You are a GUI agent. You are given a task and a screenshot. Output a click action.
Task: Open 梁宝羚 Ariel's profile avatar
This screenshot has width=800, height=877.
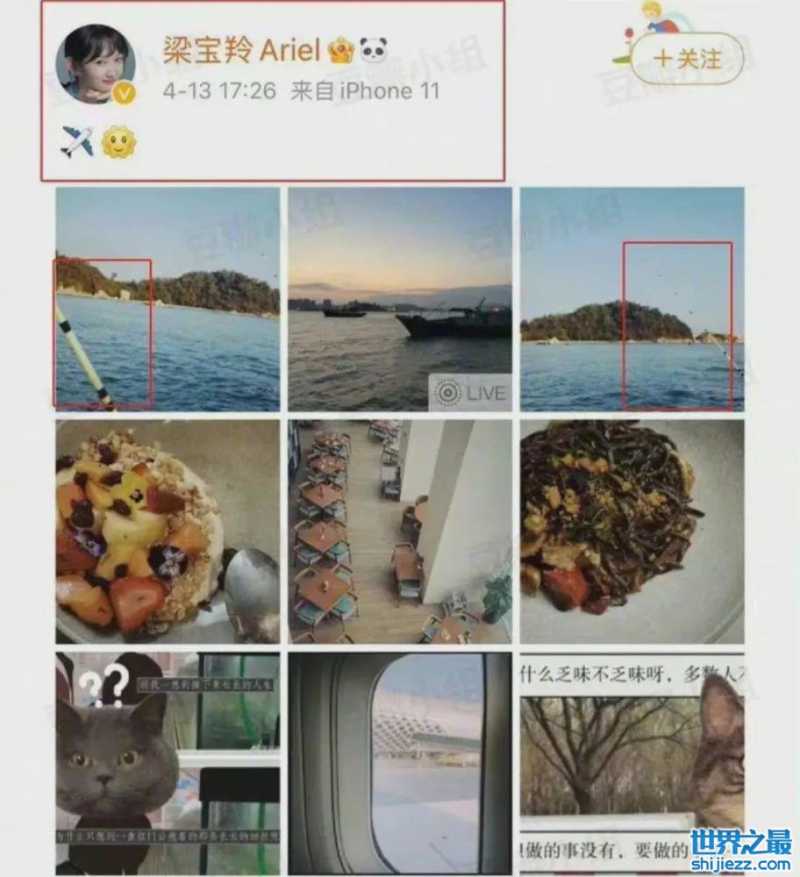95,63
